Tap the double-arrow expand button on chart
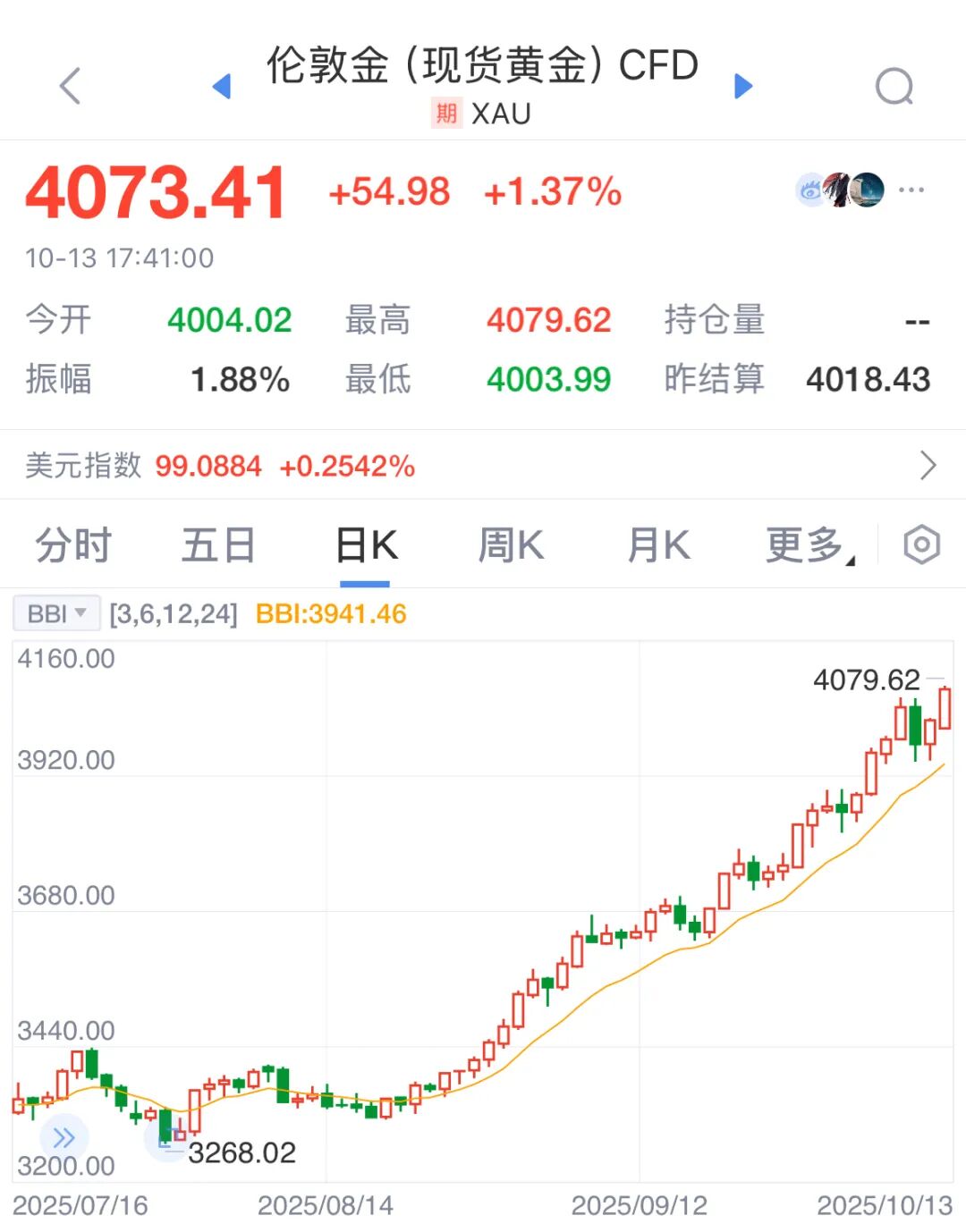 click(x=64, y=1137)
